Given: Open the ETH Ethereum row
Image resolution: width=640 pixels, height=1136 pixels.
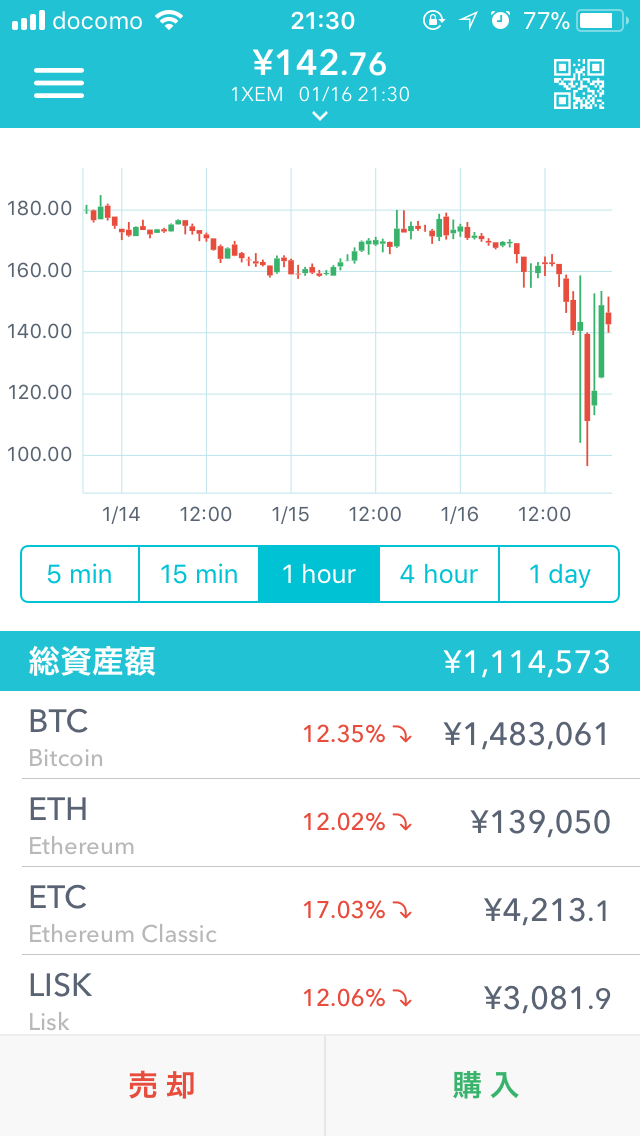Looking at the screenshot, I should [320, 823].
